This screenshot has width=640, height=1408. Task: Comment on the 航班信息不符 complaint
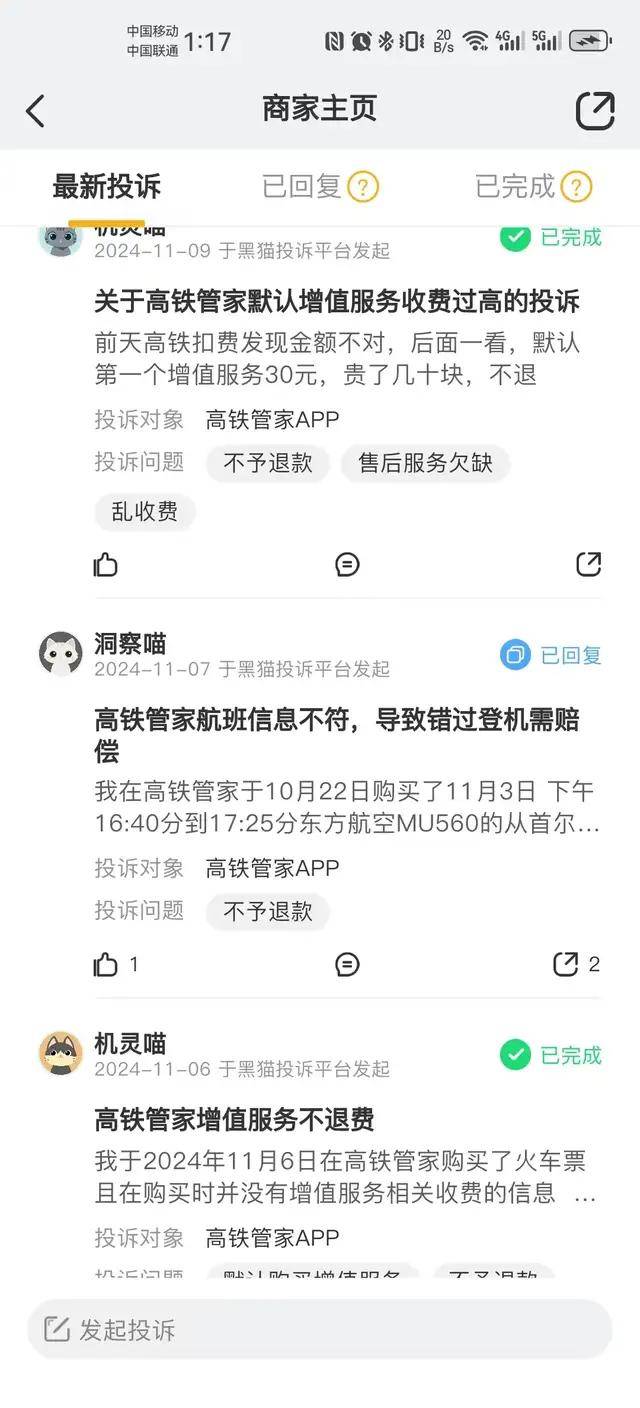click(347, 964)
